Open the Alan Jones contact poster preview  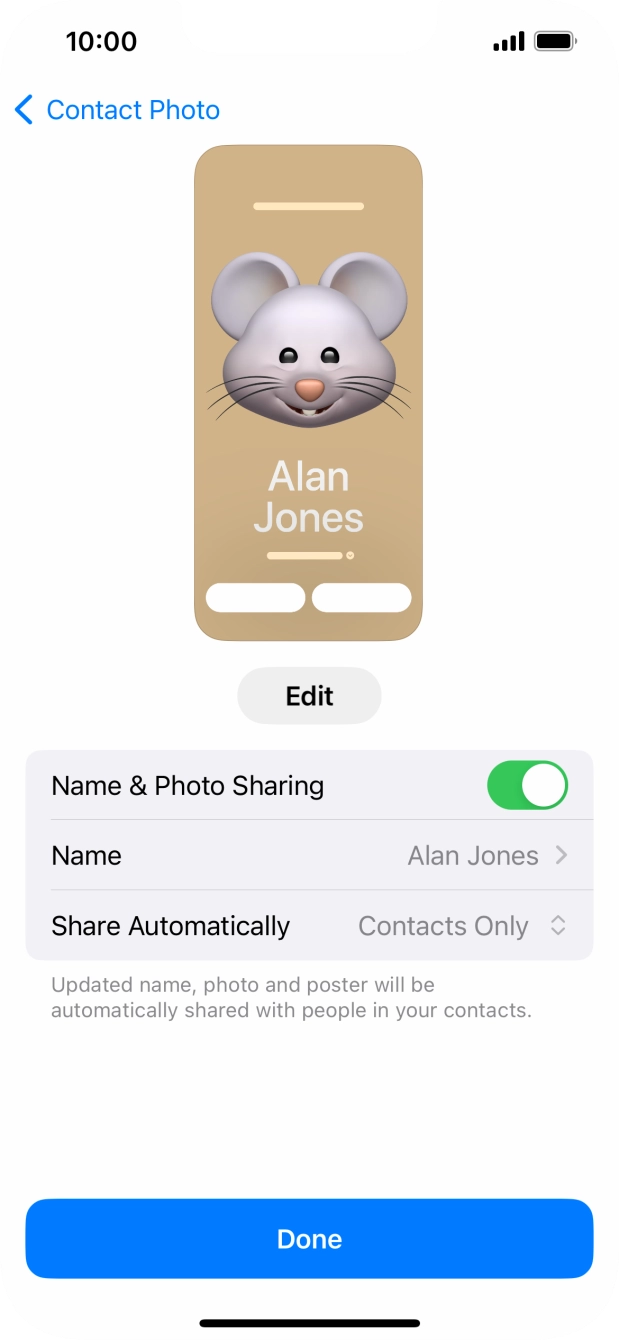[x=309, y=393]
